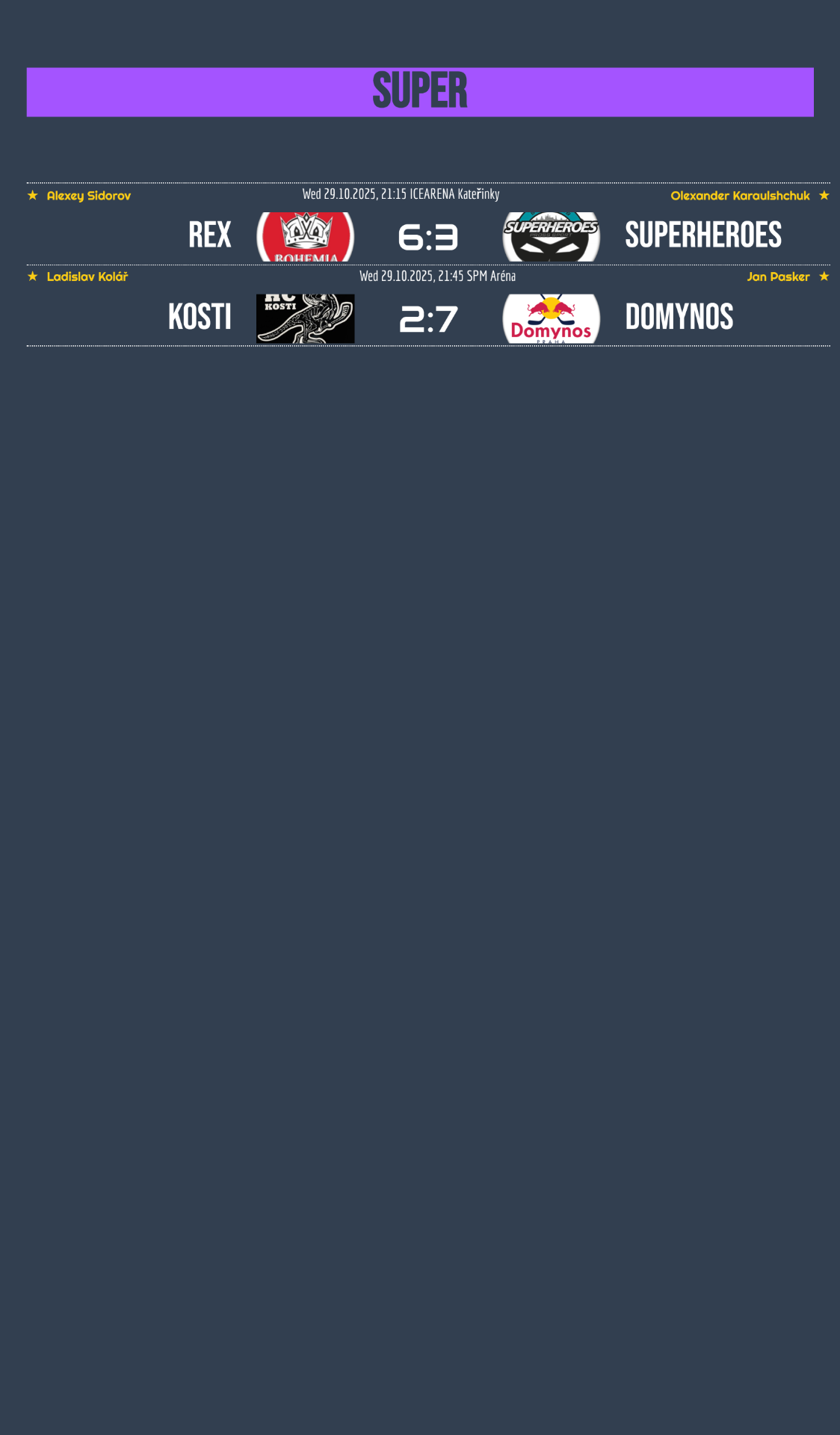
Task: Open the Domynos team page
Action: click(679, 317)
